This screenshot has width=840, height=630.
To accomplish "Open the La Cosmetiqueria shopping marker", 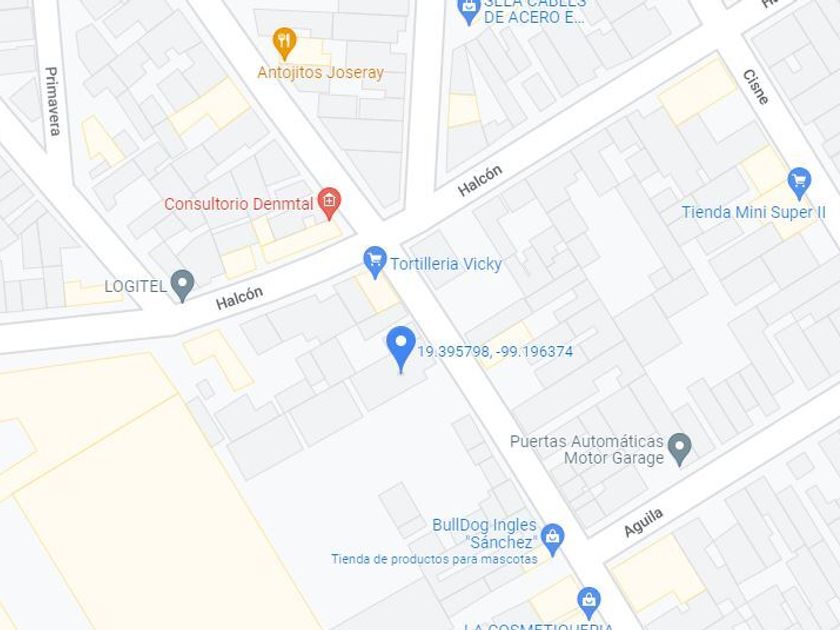I will (x=589, y=603).
